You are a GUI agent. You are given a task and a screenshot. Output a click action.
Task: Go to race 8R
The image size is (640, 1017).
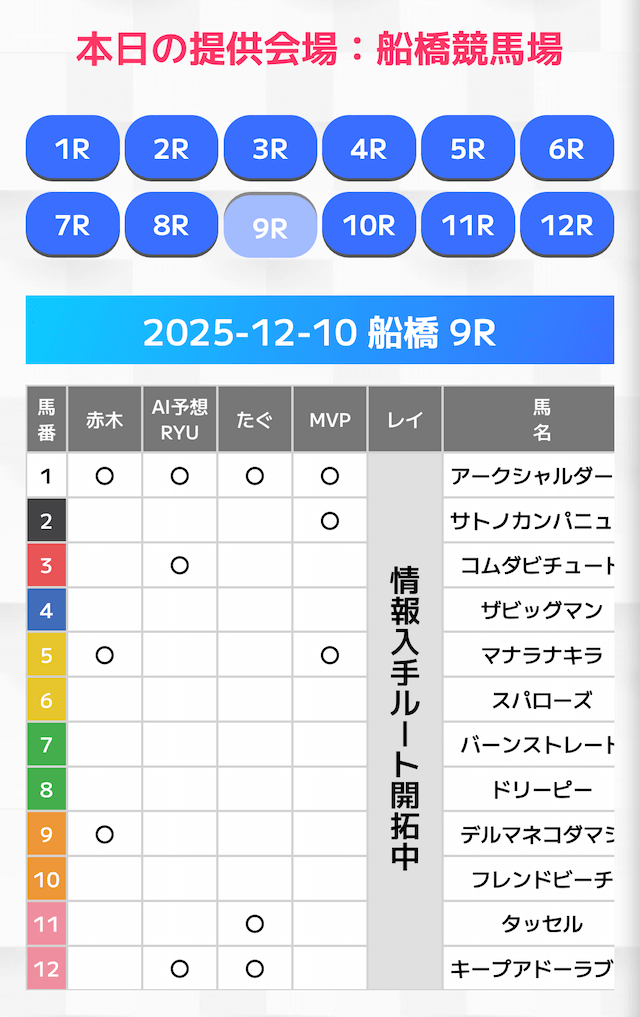click(x=171, y=224)
